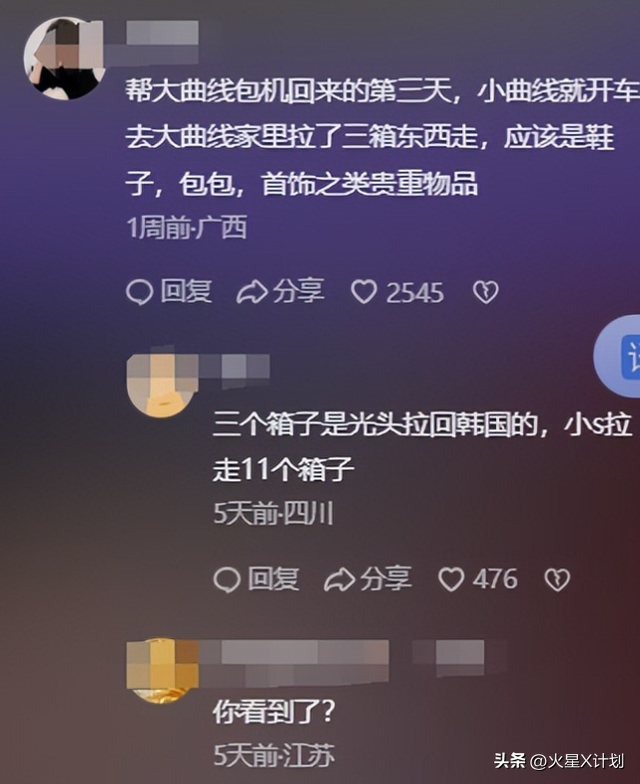The width and height of the screenshot is (640, 784).
Task: Share the comment from Guangxi
Action: coord(281,291)
